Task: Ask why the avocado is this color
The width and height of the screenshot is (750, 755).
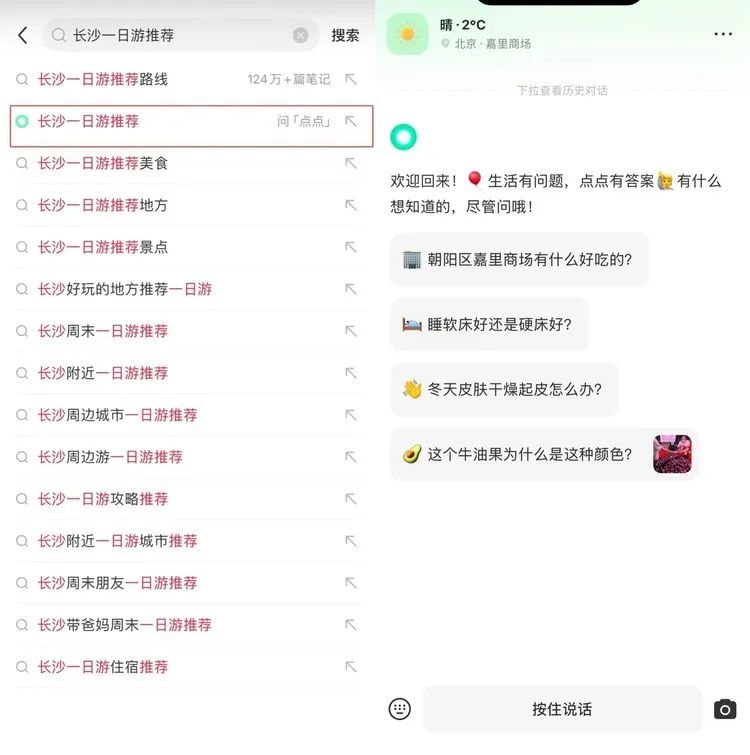Action: point(530,454)
